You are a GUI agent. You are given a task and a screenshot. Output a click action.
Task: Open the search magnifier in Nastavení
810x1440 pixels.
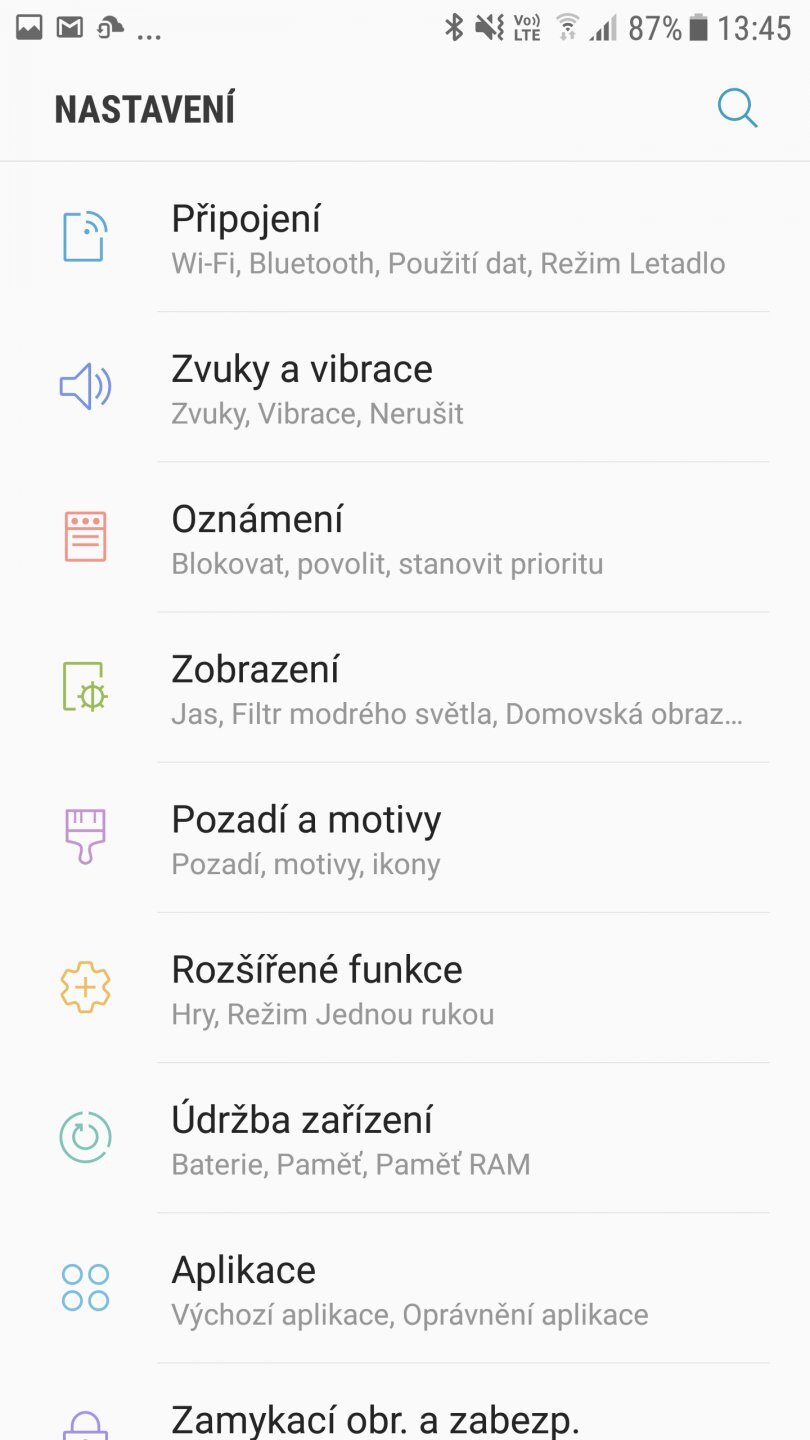737,108
